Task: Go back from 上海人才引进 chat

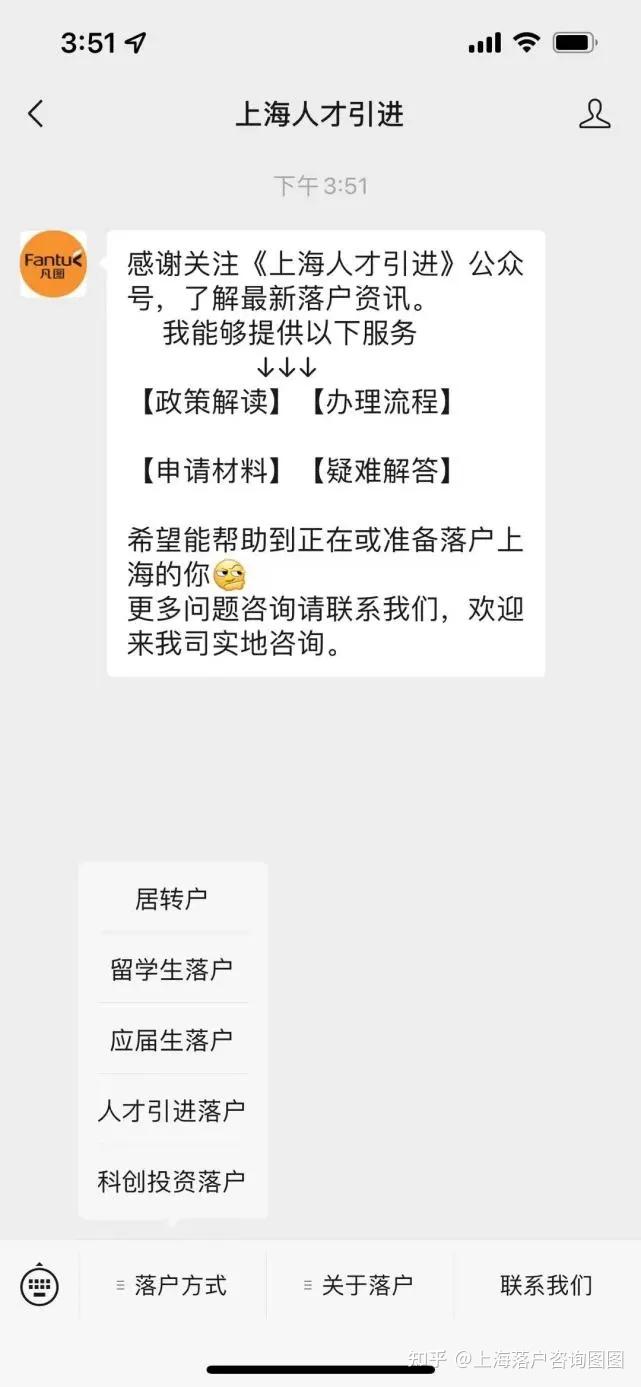Action: [36, 114]
